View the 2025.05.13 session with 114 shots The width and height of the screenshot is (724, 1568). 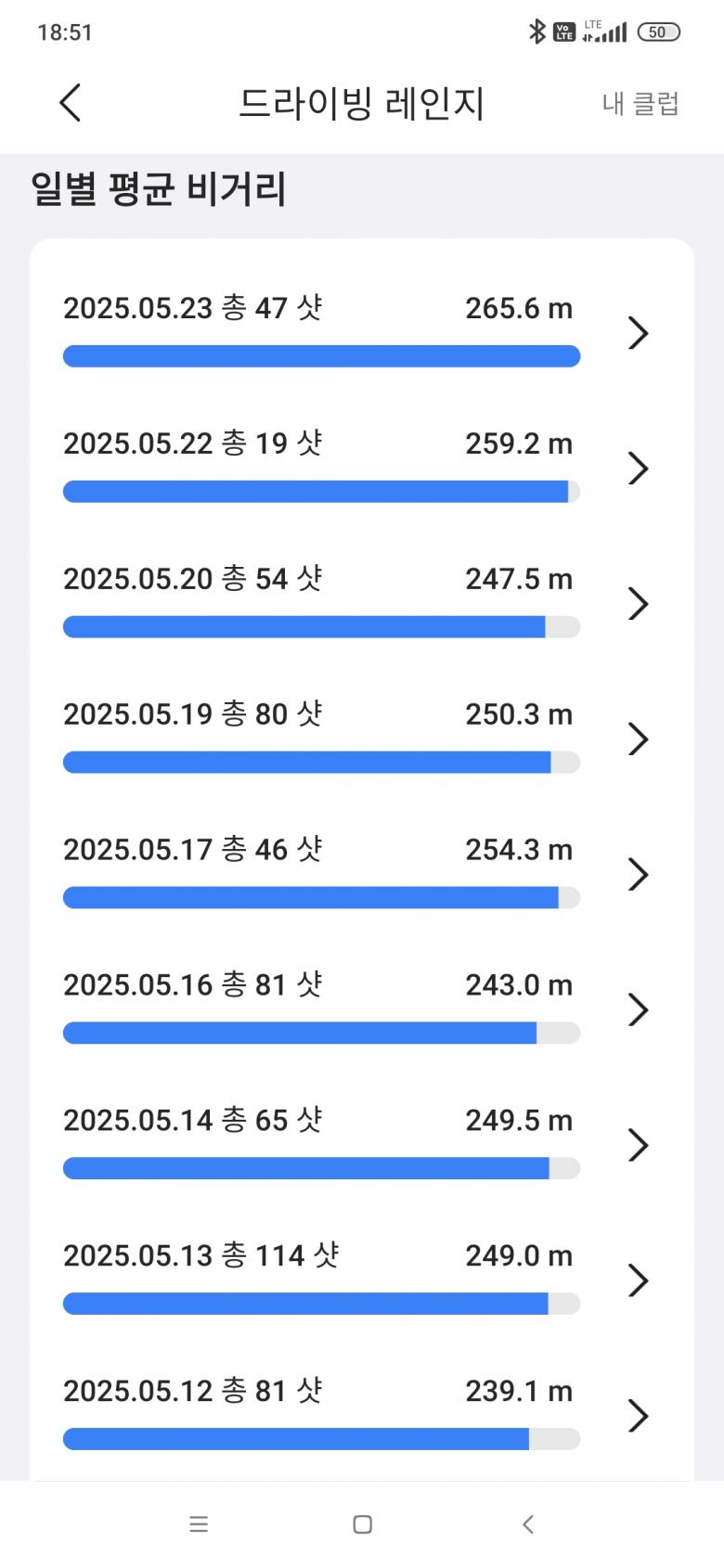click(x=362, y=1279)
